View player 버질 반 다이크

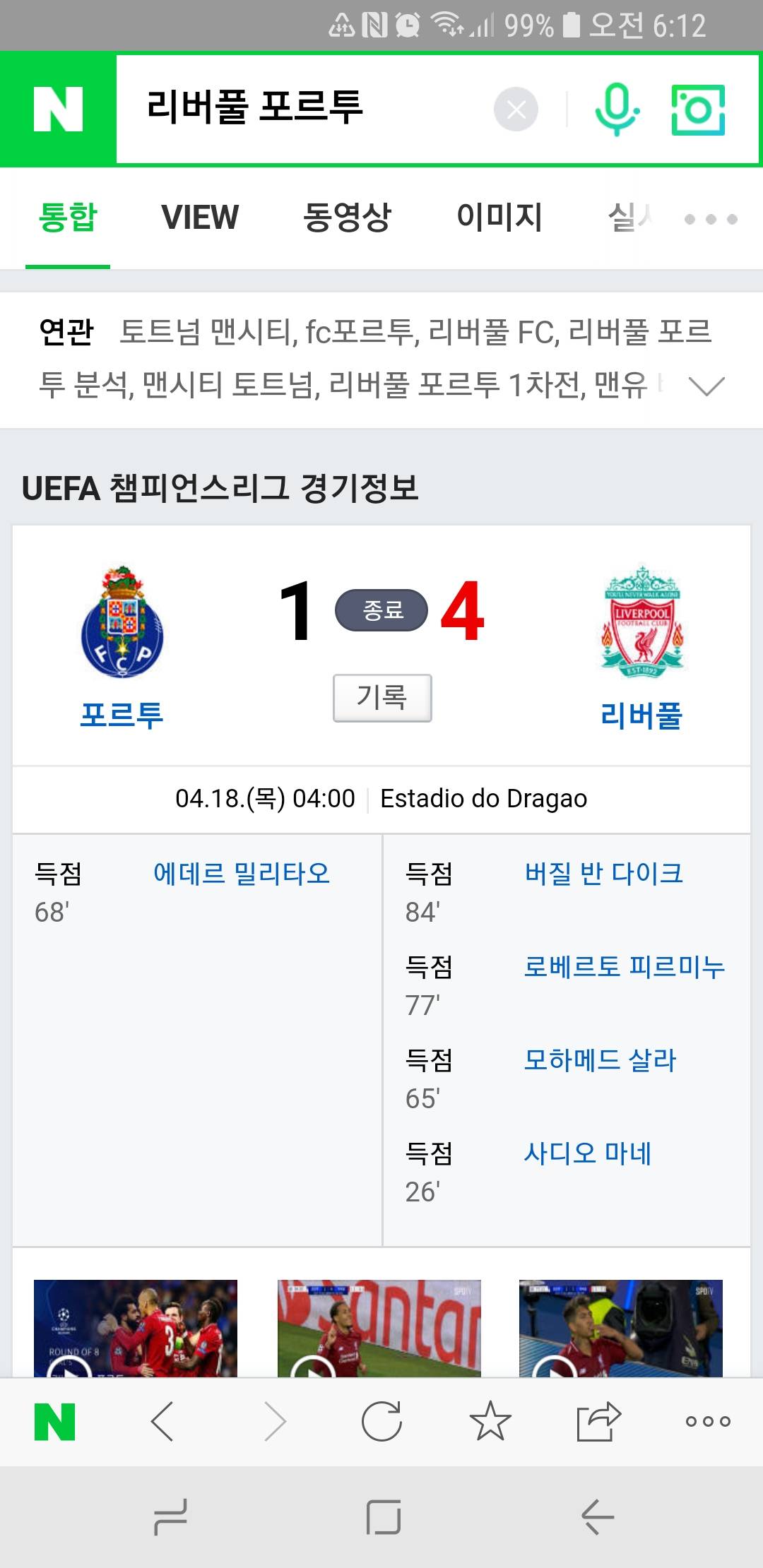603,874
